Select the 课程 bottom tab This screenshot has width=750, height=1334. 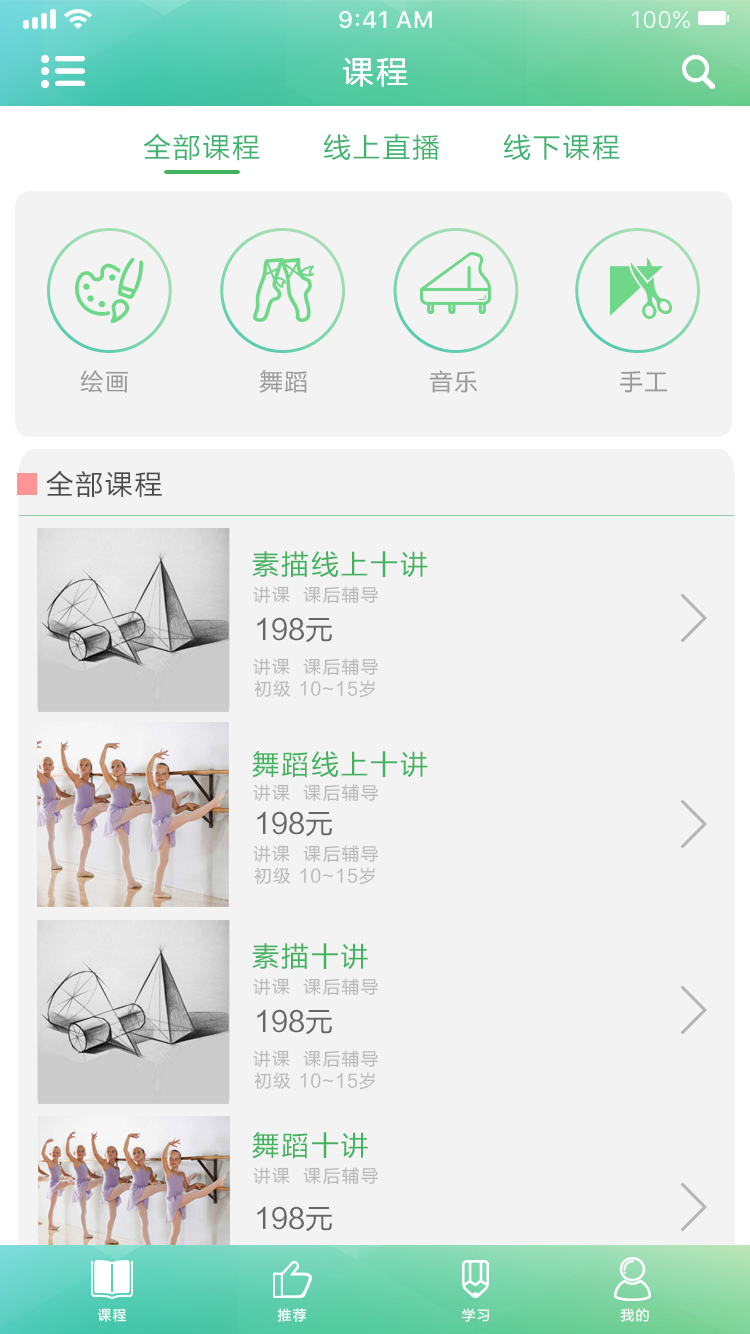112,1291
